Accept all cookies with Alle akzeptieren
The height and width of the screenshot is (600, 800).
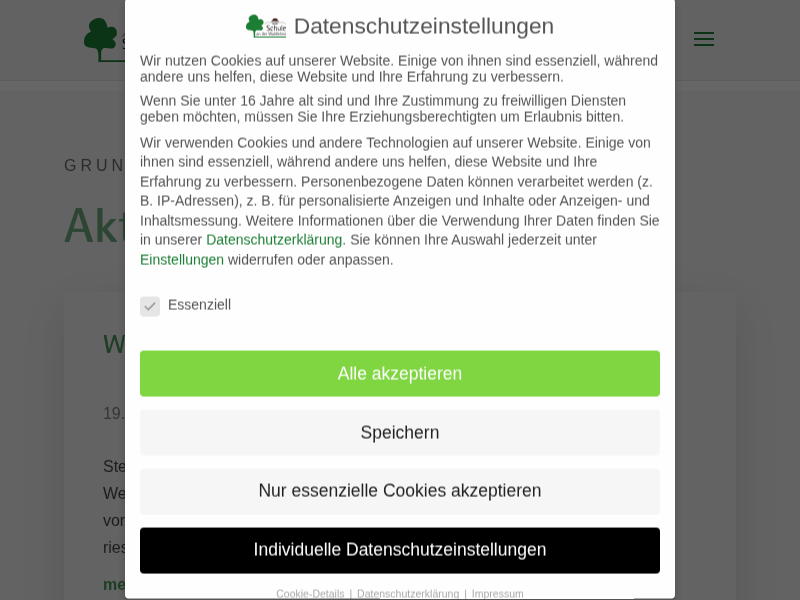[x=400, y=373]
